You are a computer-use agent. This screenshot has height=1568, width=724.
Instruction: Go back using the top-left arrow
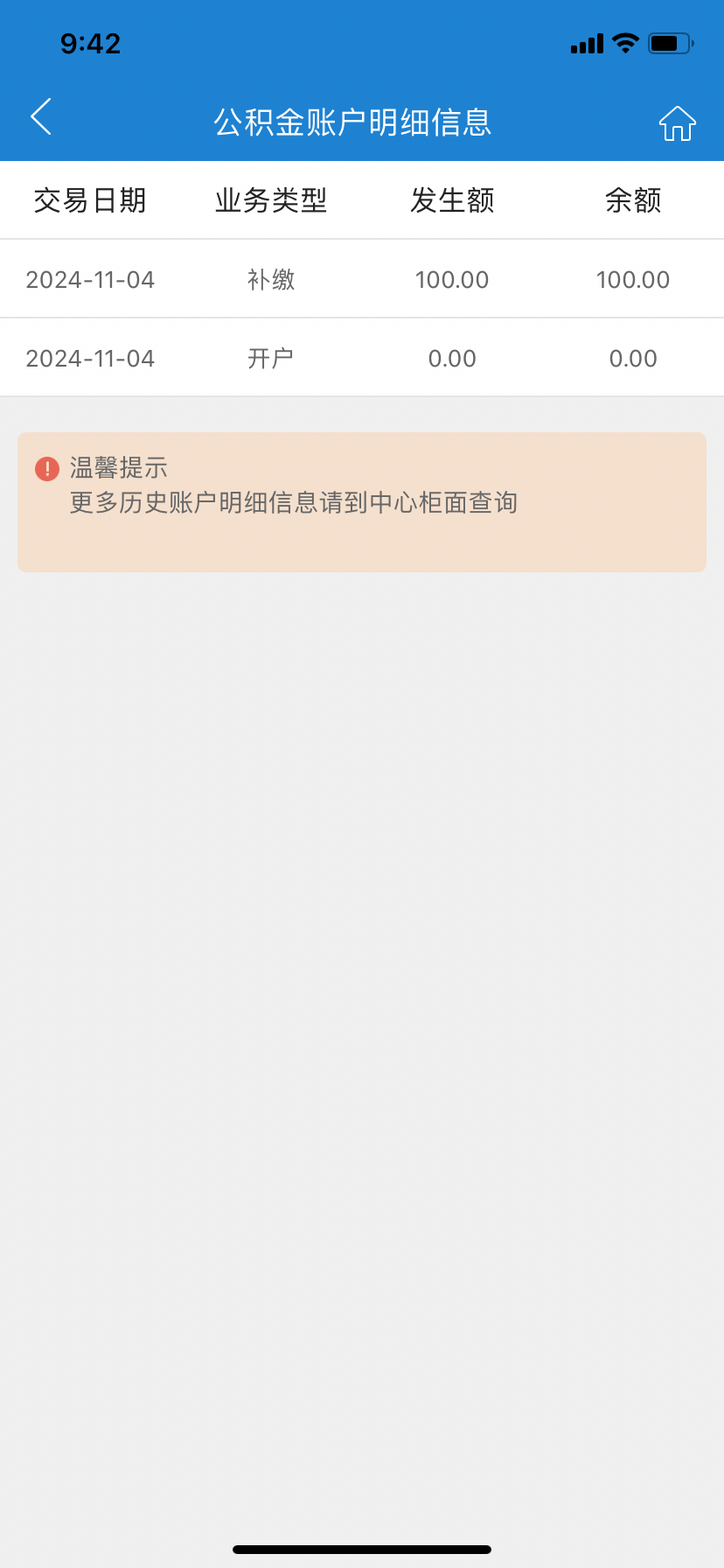(41, 116)
